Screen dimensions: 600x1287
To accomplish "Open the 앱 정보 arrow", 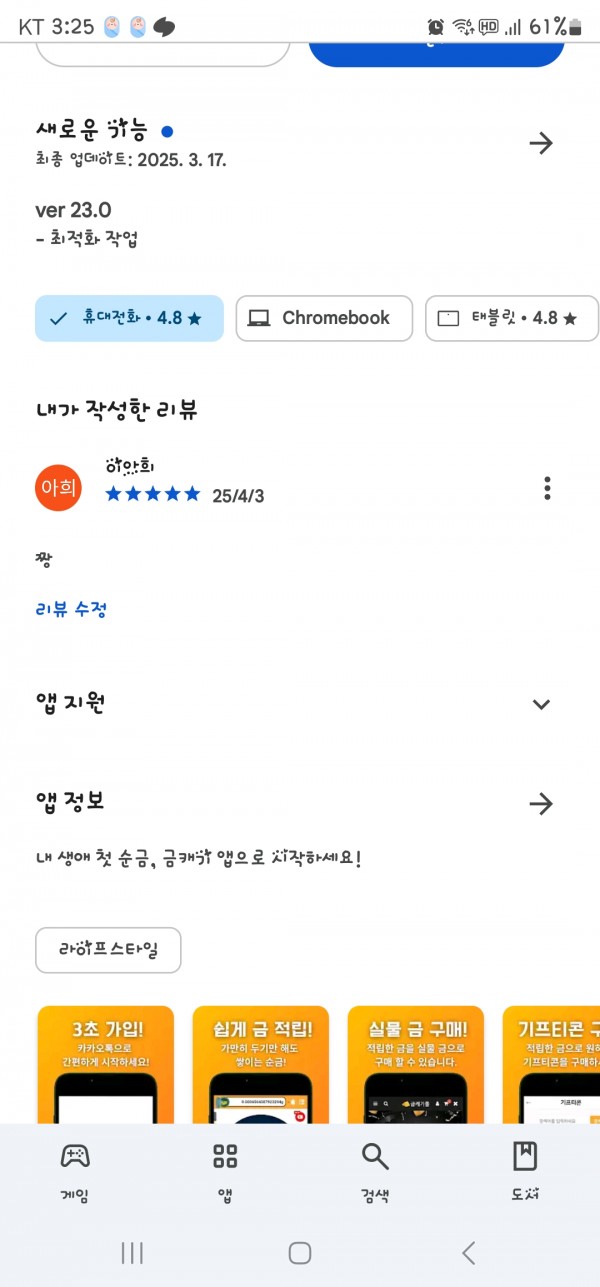I will click(x=540, y=803).
